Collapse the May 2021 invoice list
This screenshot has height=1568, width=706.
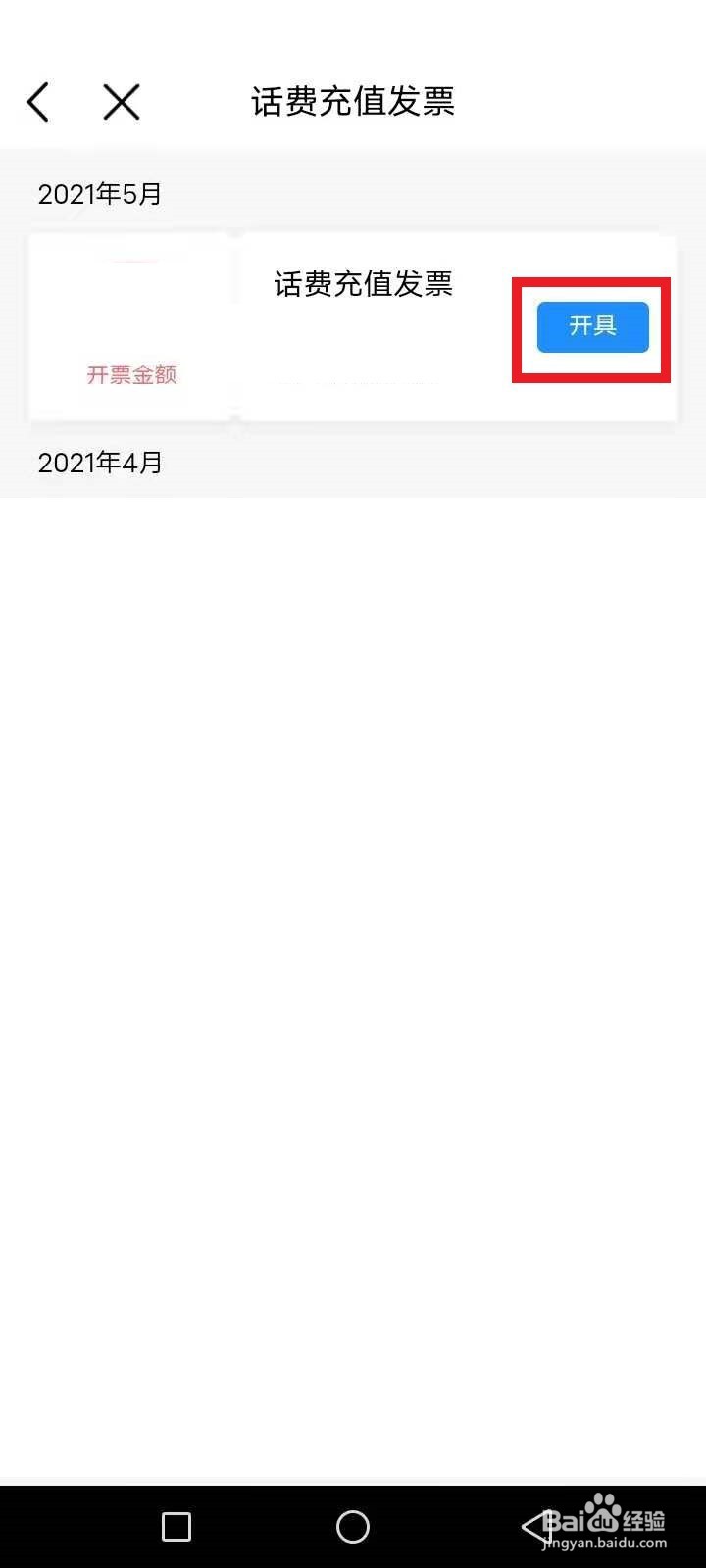pyautogui.click(x=99, y=193)
